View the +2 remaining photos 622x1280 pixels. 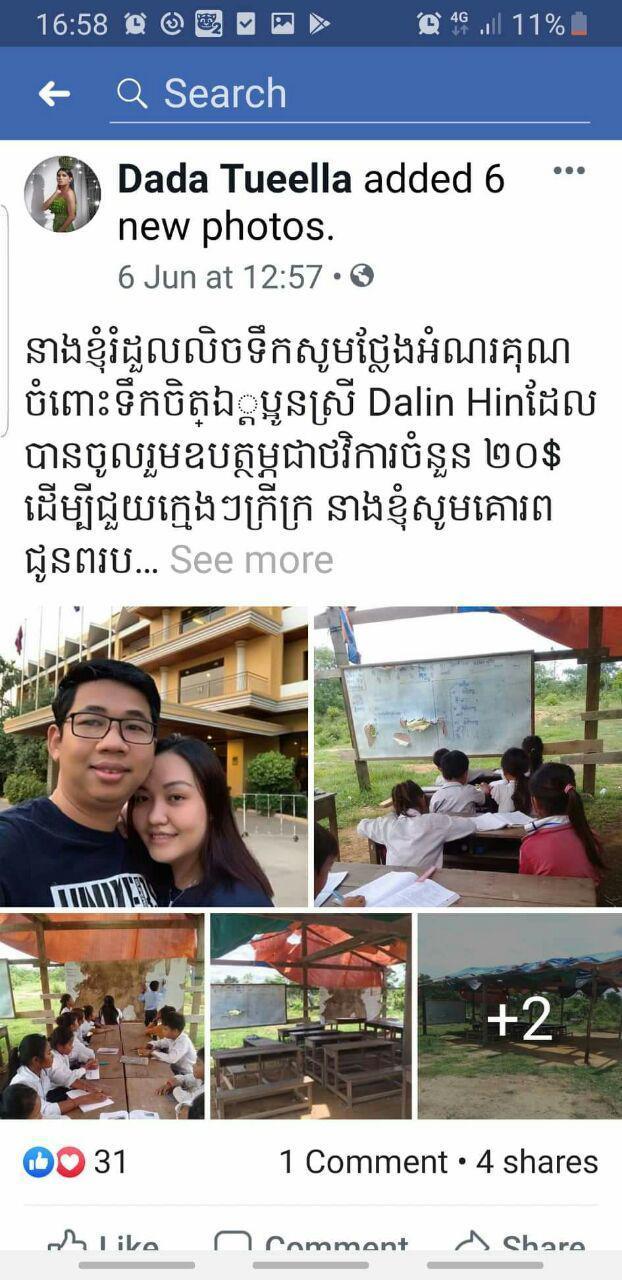pos(519,1015)
